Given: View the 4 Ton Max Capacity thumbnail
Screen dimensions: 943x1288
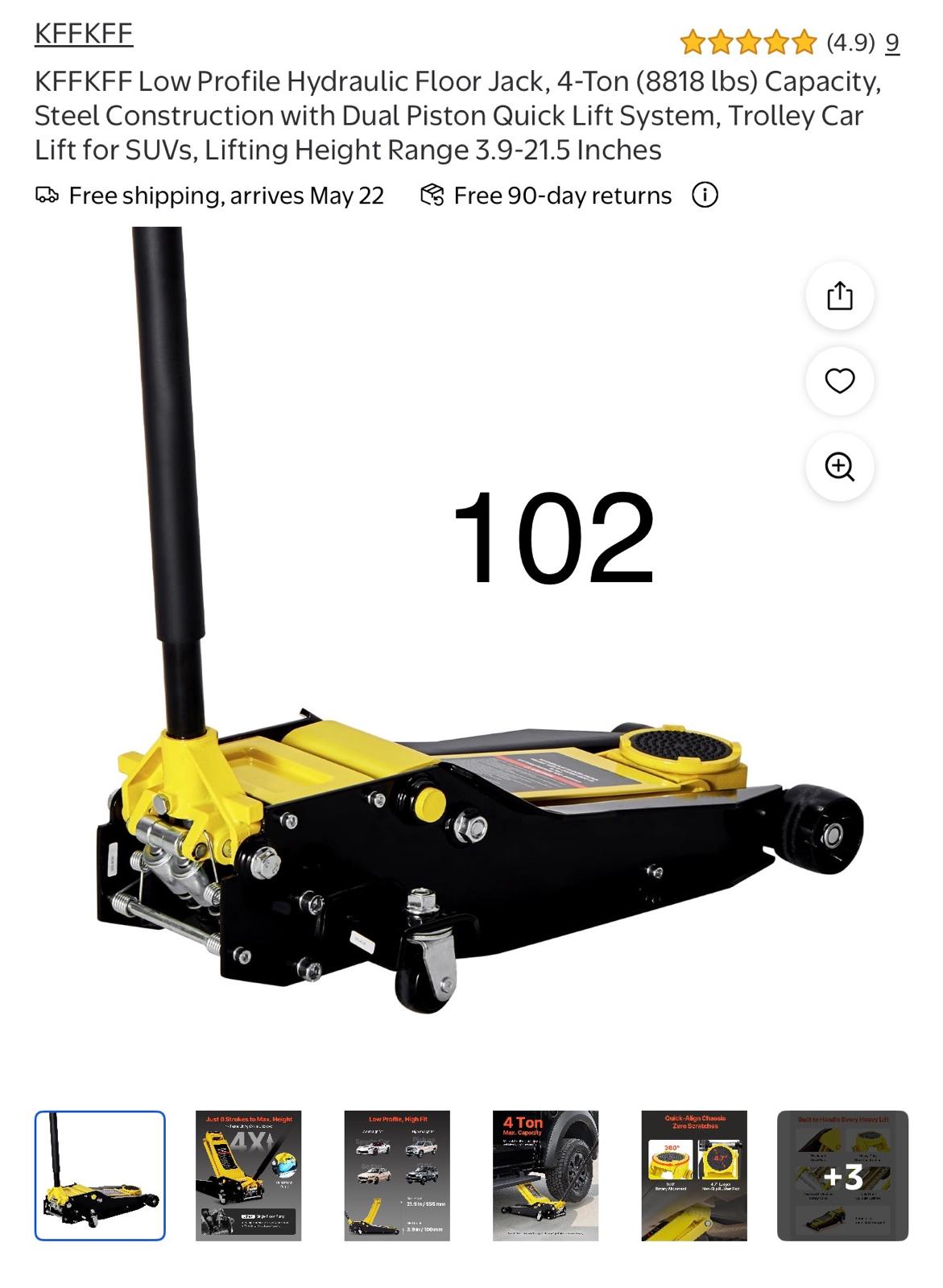Looking at the screenshot, I should click(x=545, y=1175).
